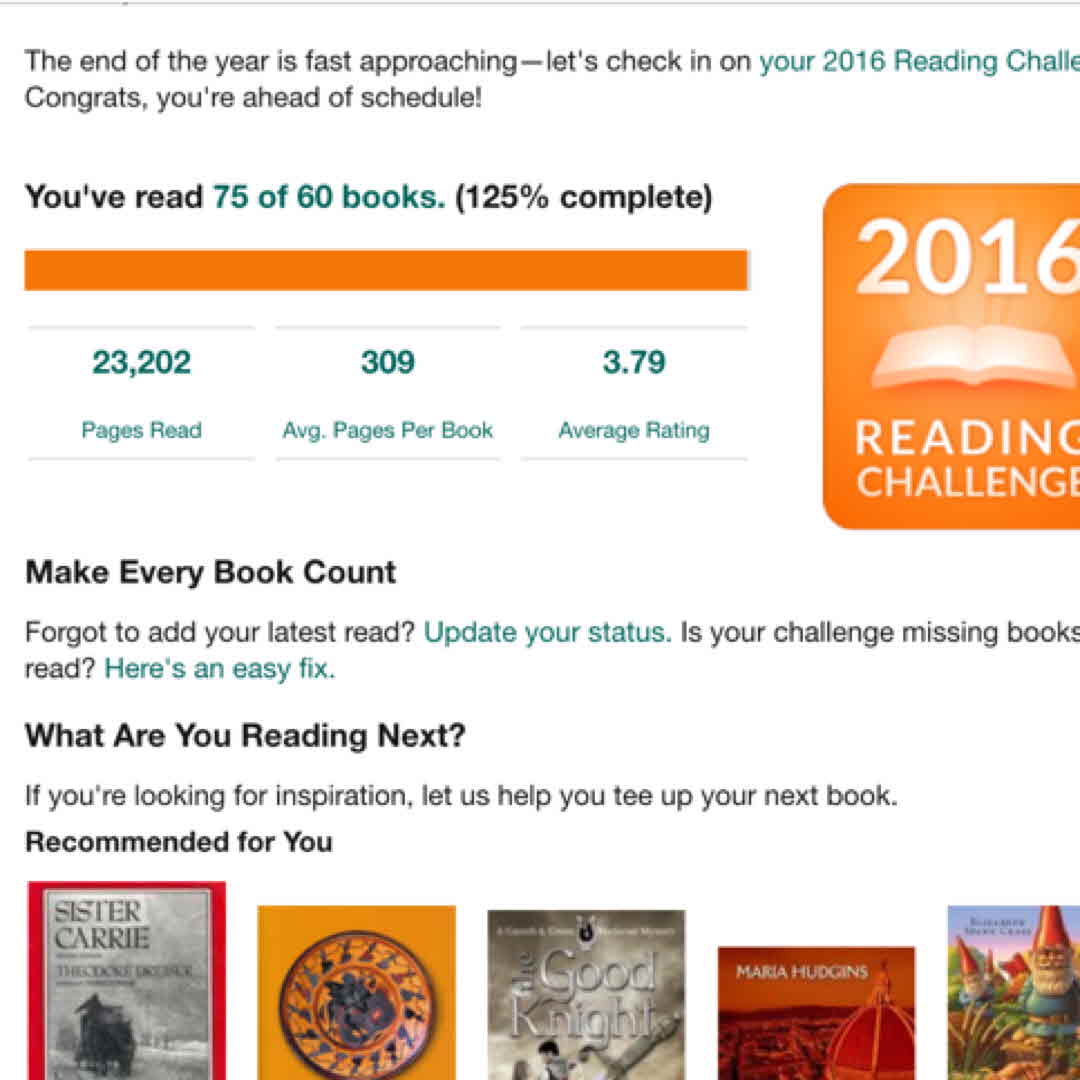This screenshot has height=1080, width=1080.
Task: Open the orange book with decorated plate
Action: pyautogui.click(x=356, y=992)
